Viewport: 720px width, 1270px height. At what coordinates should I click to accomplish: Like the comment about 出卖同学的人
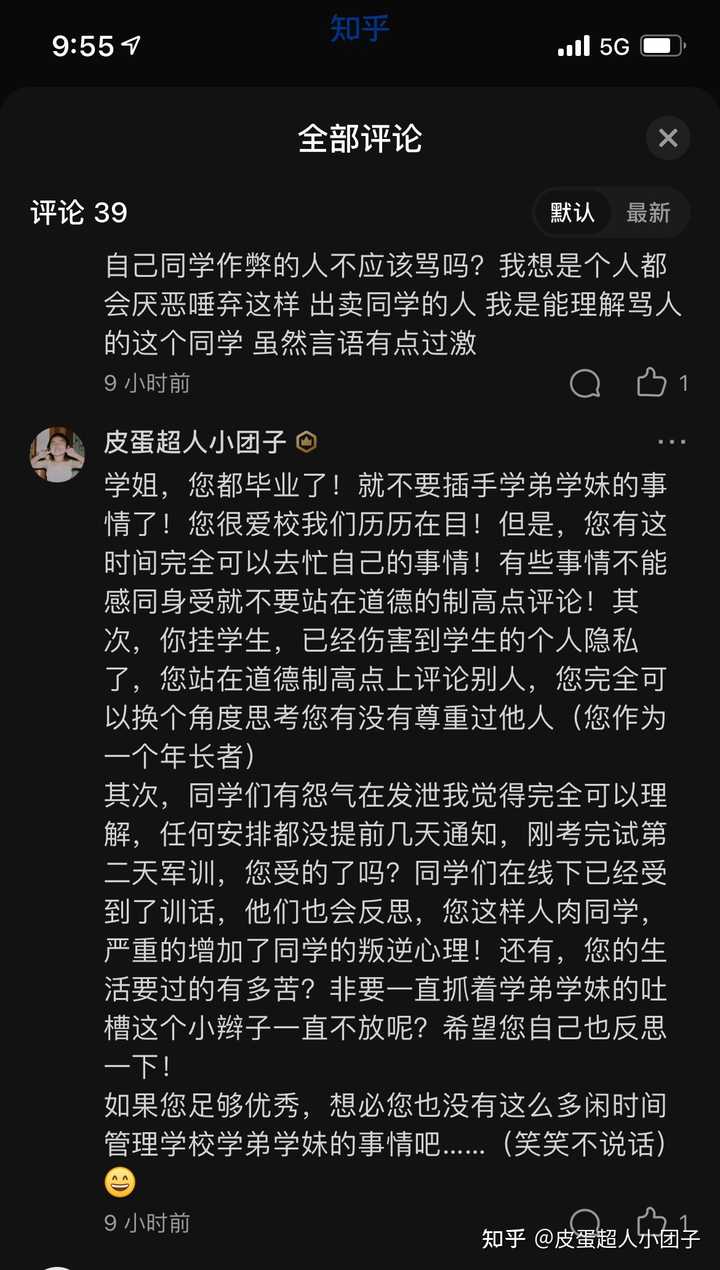pyautogui.click(x=652, y=383)
